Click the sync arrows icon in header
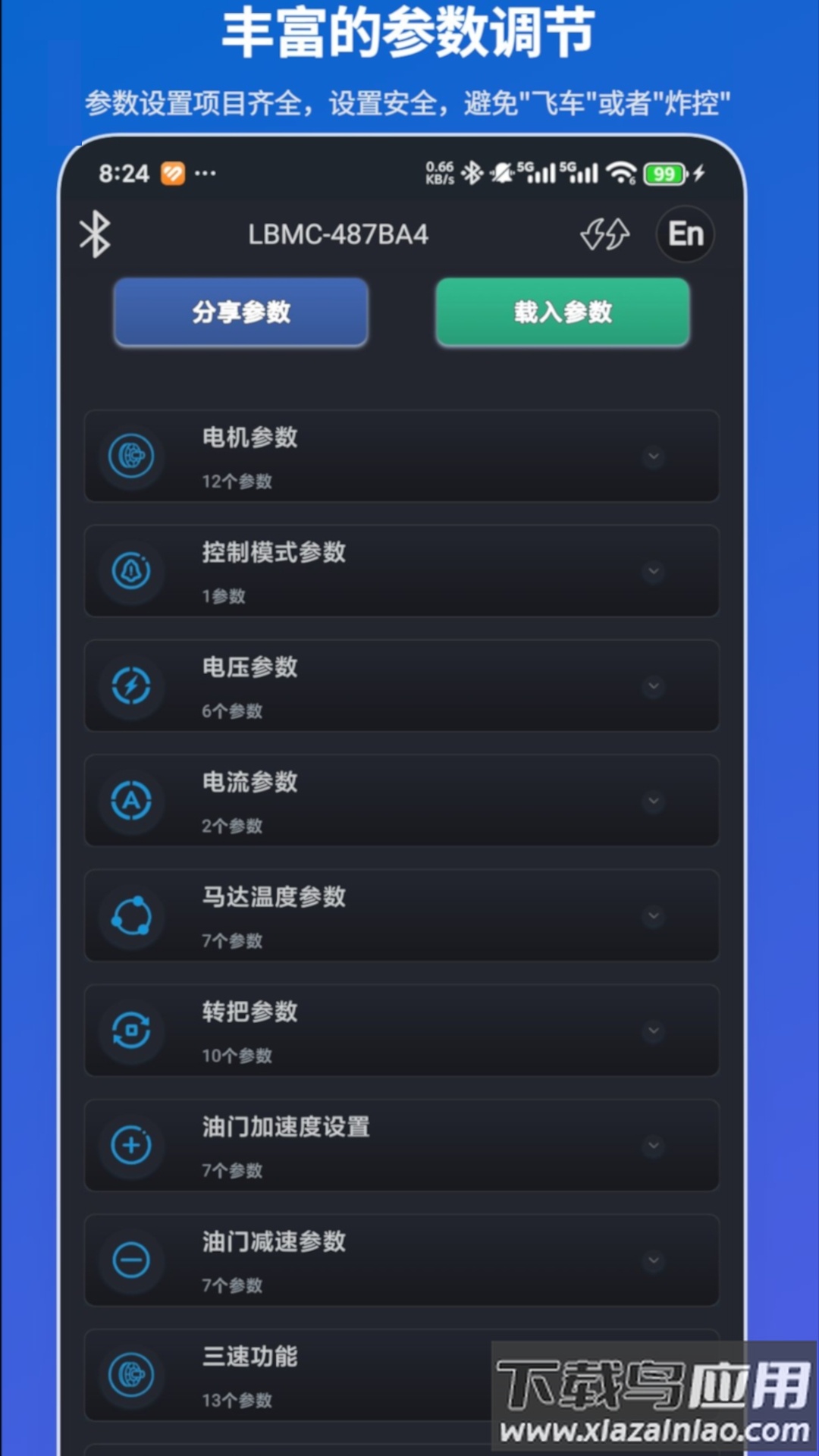Image resolution: width=819 pixels, height=1456 pixels. (604, 235)
